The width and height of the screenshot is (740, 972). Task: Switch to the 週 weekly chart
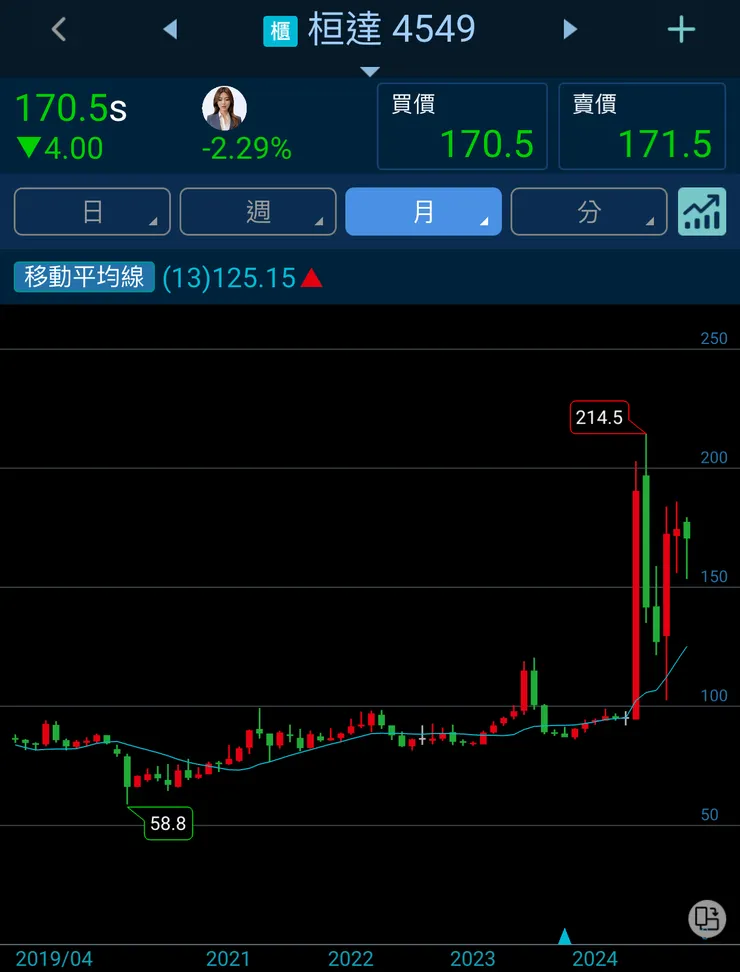(258, 212)
